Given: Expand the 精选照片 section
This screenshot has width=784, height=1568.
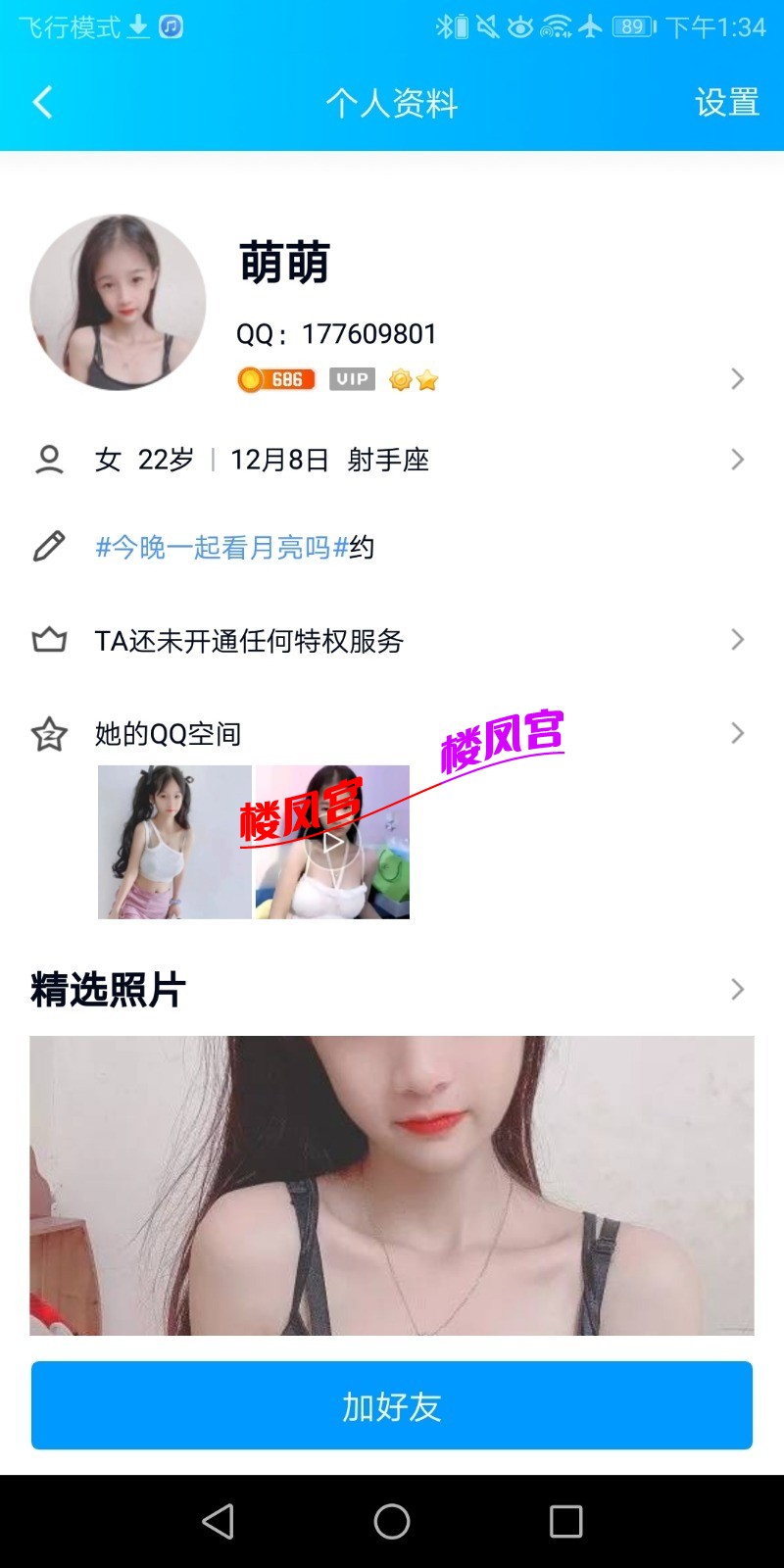Looking at the screenshot, I should click(x=737, y=990).
